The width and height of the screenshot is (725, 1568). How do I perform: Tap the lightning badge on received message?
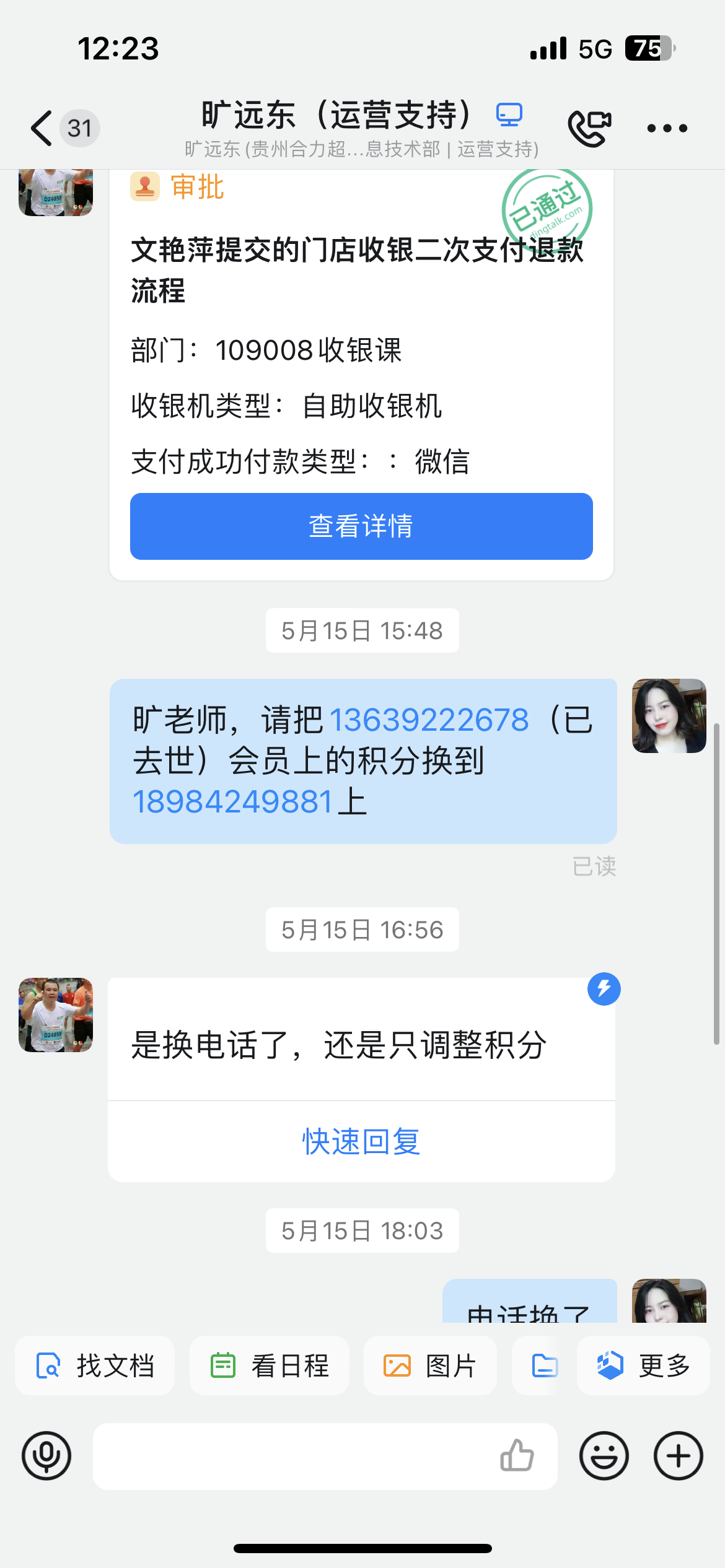click(604, 989)
